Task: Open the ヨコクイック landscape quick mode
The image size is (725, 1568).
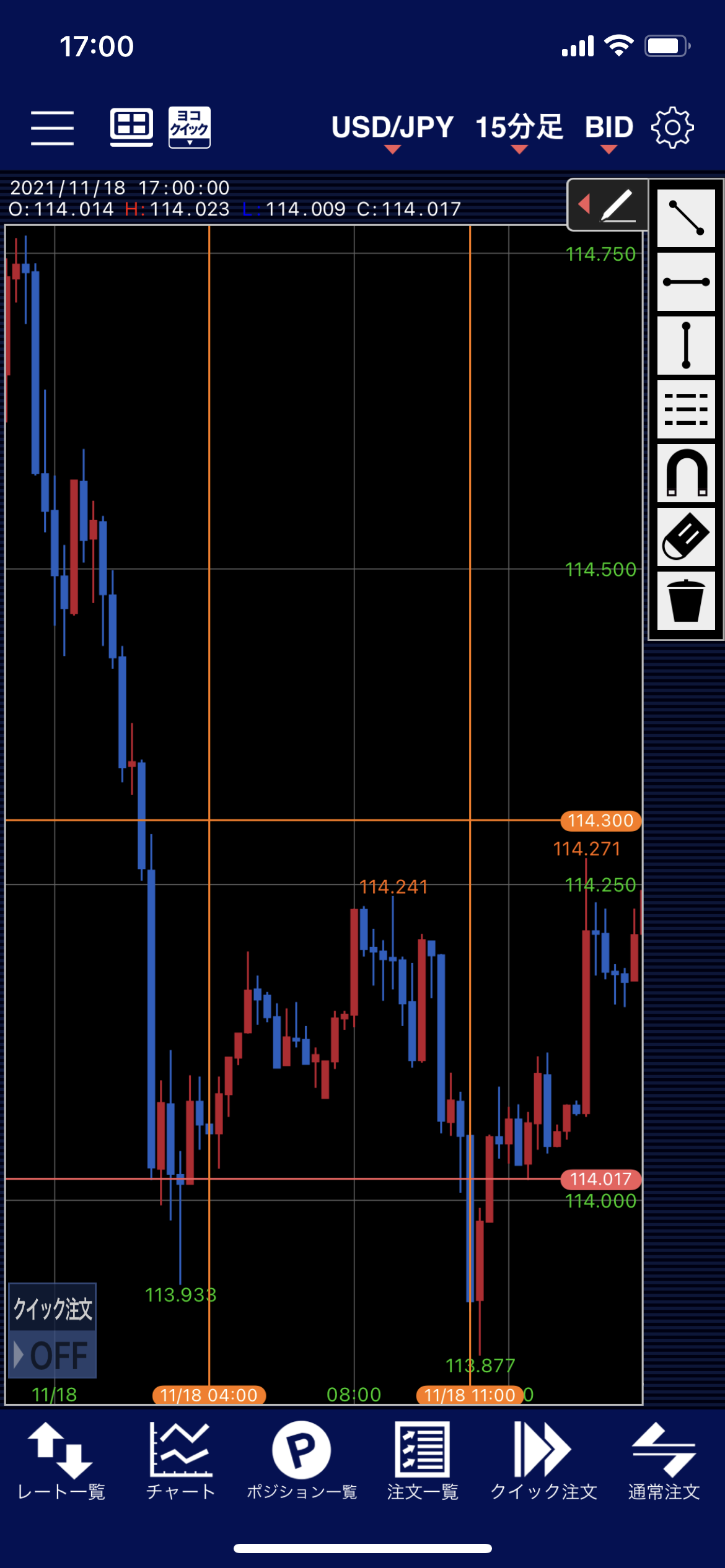Action: click(x=190, y=128)
